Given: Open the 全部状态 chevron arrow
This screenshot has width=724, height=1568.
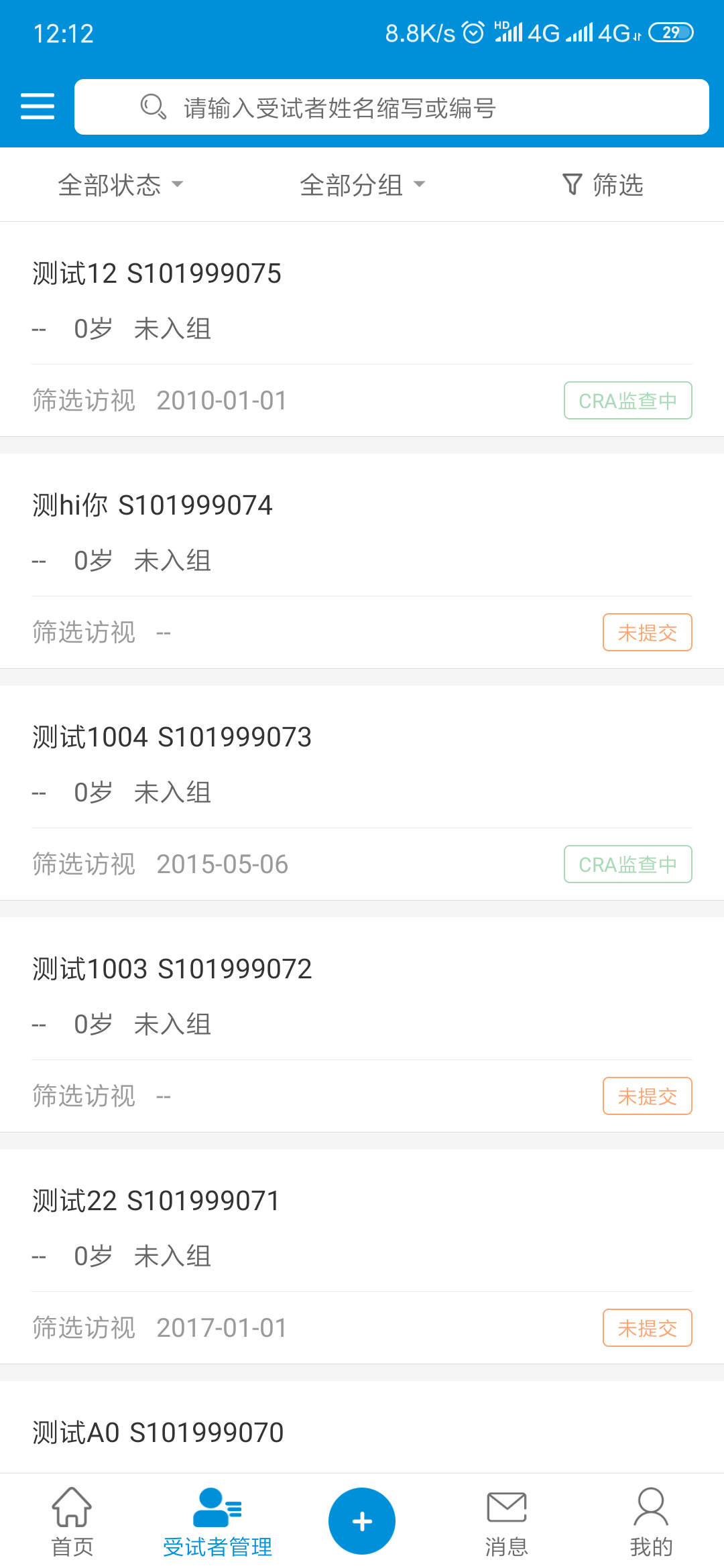Looking at the screenshot, I should pos(178,185).
